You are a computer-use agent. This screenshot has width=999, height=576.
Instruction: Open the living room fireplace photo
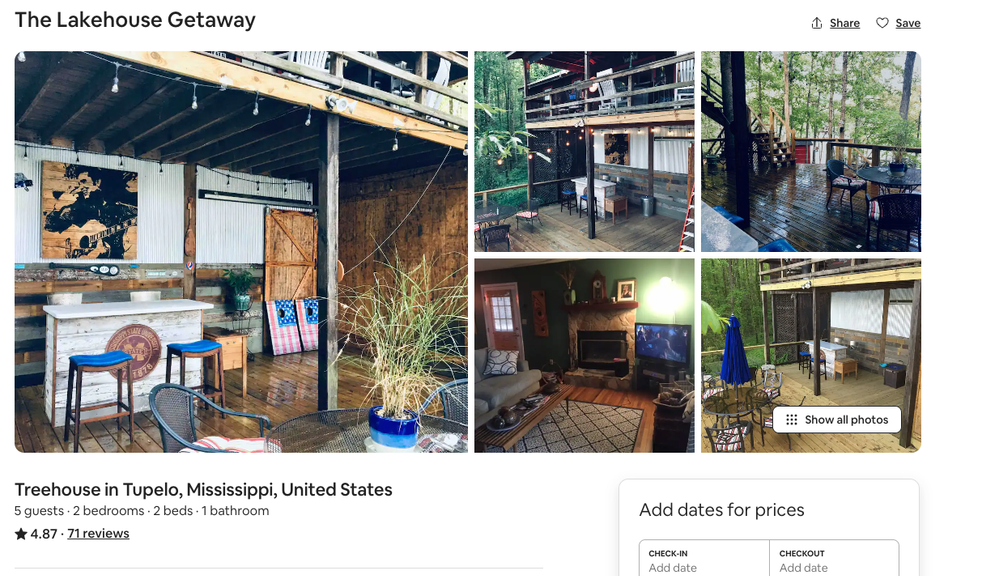point(584,355)
